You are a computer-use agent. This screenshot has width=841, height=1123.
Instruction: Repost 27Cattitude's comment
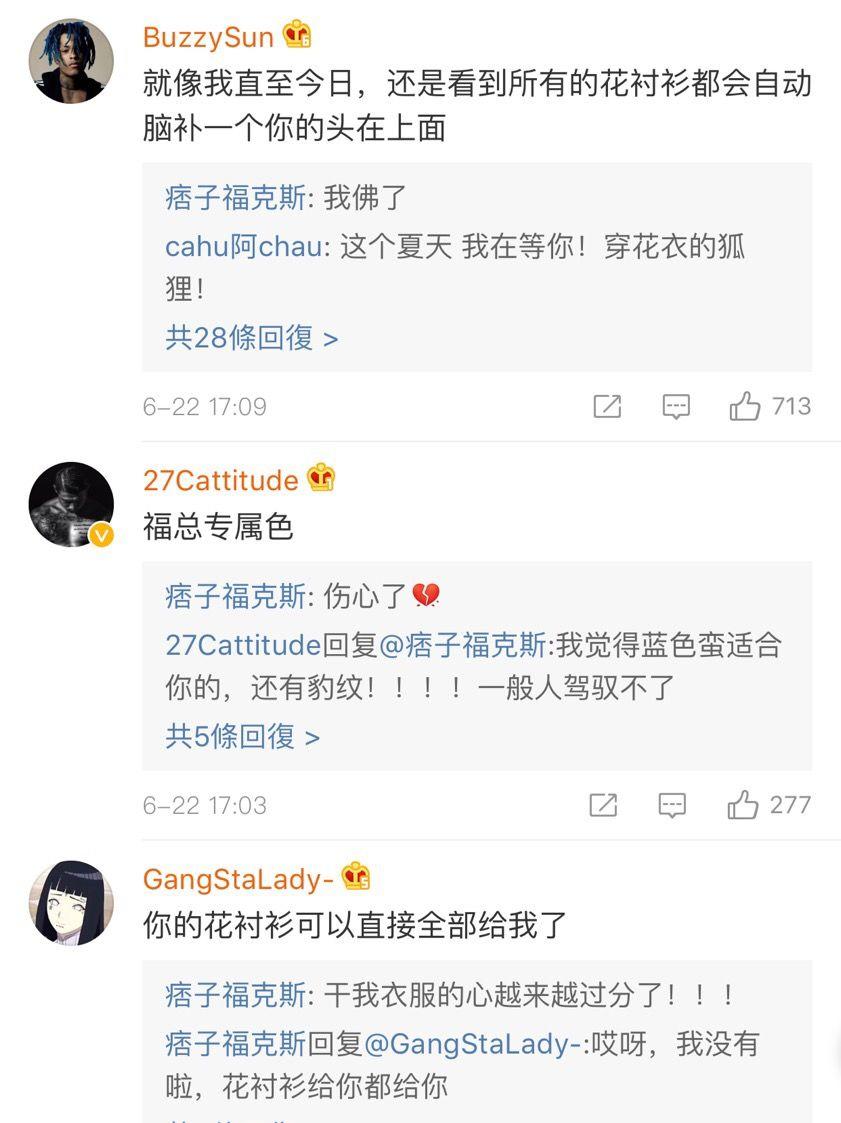point(603,805)
